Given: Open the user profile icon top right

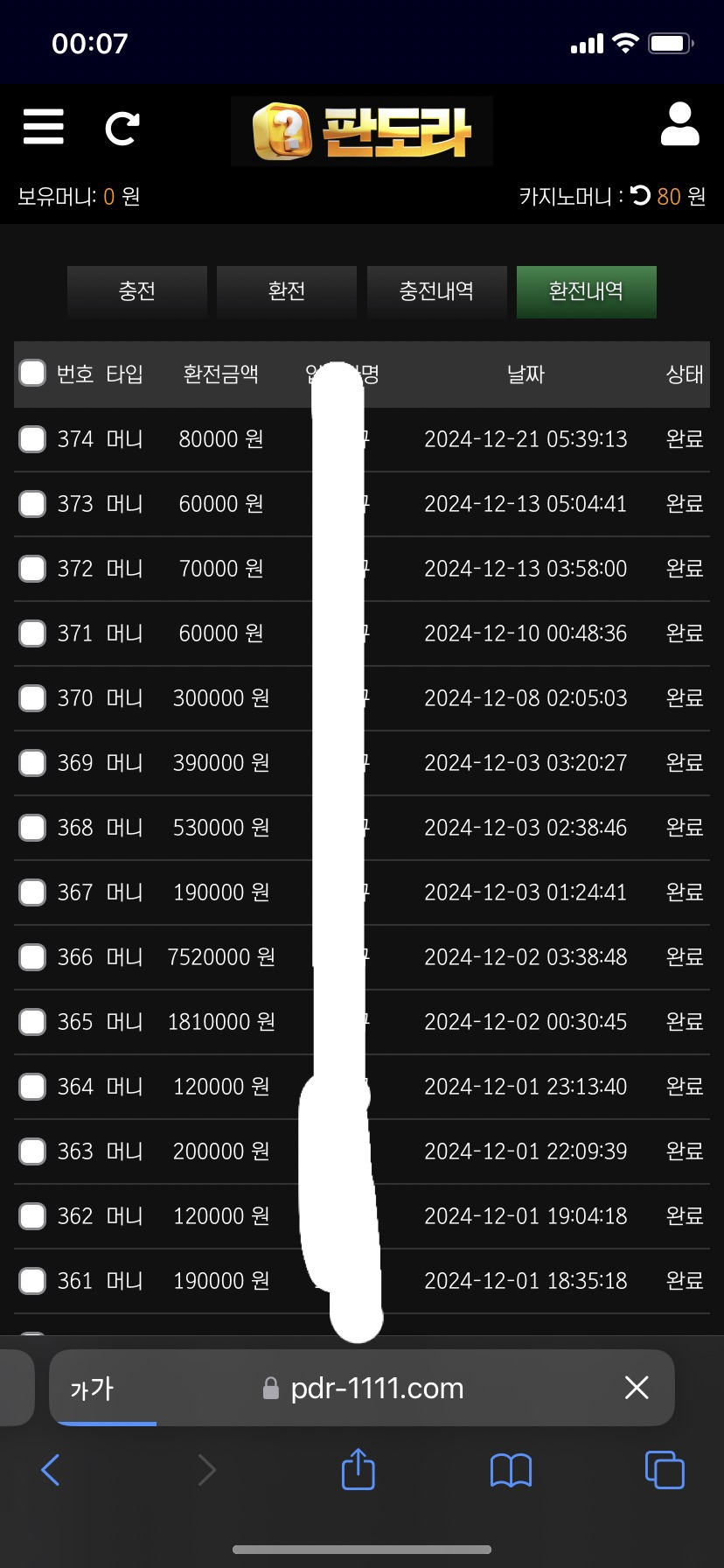Looking at the screenshot, I should click(x=679, y=125).
